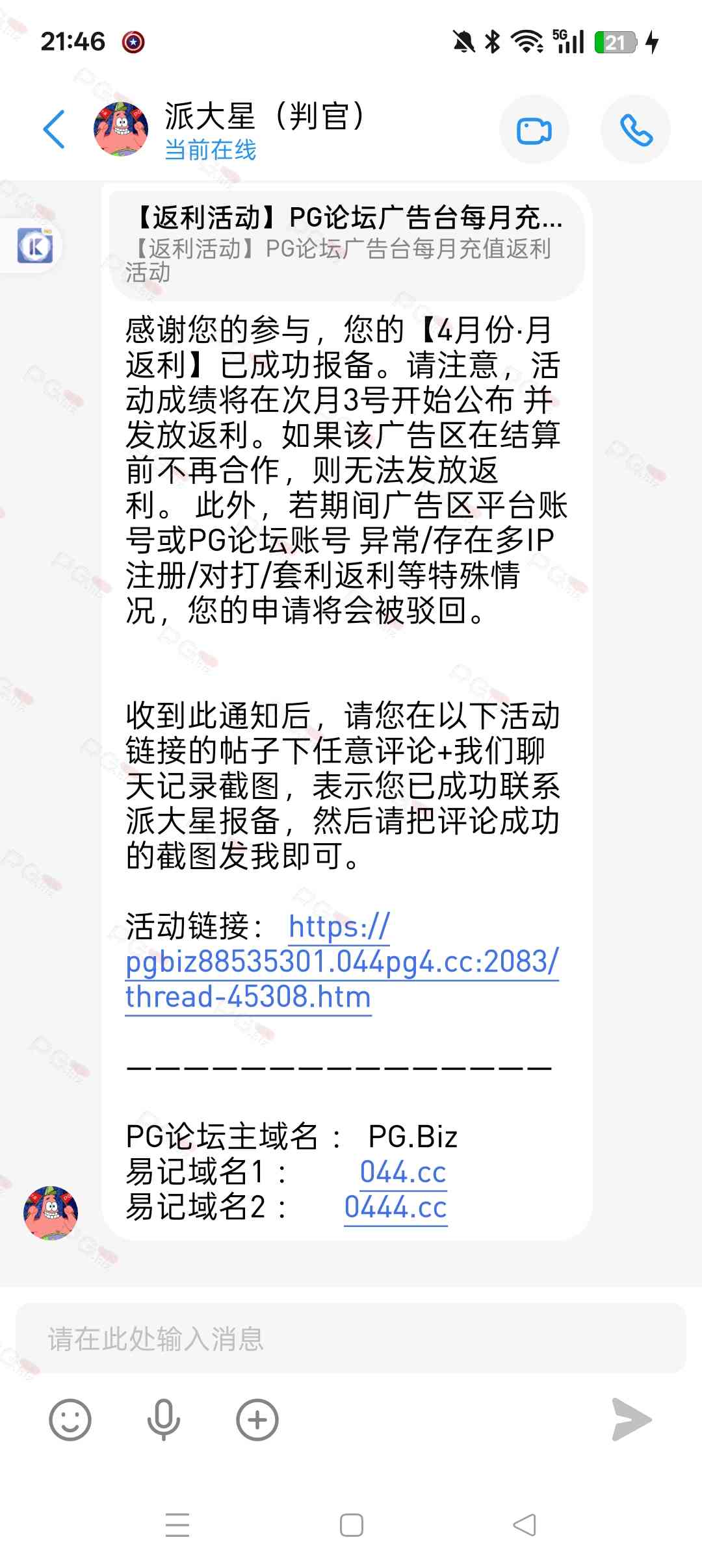Tap the microphone to record voice
Viewport: 702px width, 1568px height.
point(163,1419)
